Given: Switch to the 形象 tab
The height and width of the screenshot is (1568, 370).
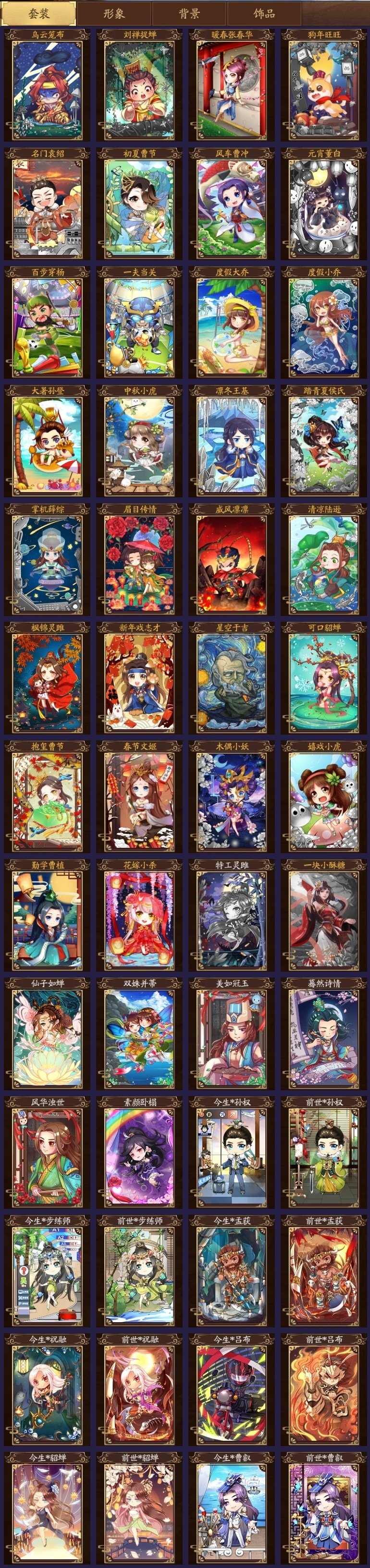Looking at the screenshot, I should pyautogui.click(x=114, y=13).
